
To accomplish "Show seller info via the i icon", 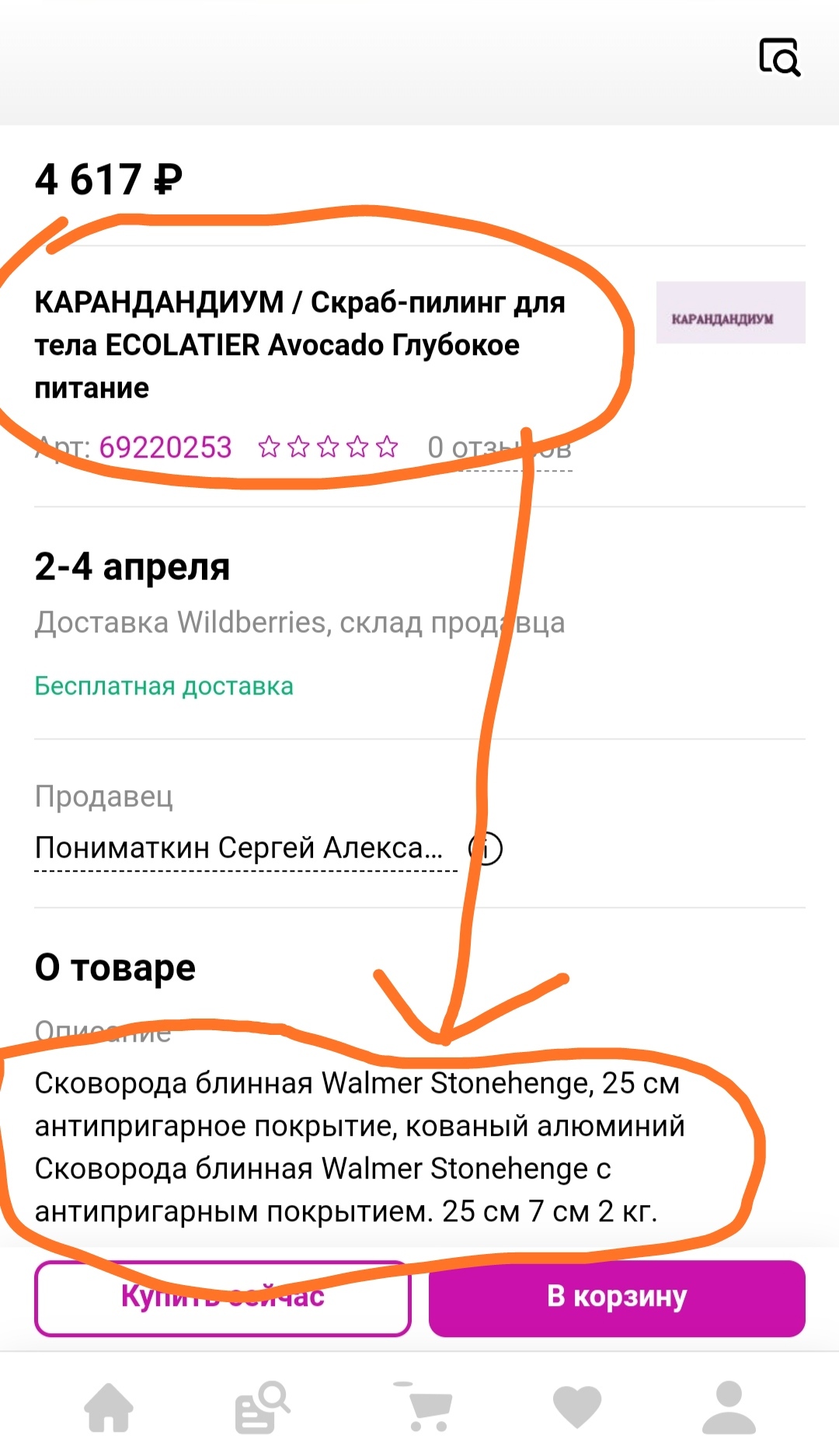I will 486,848.
